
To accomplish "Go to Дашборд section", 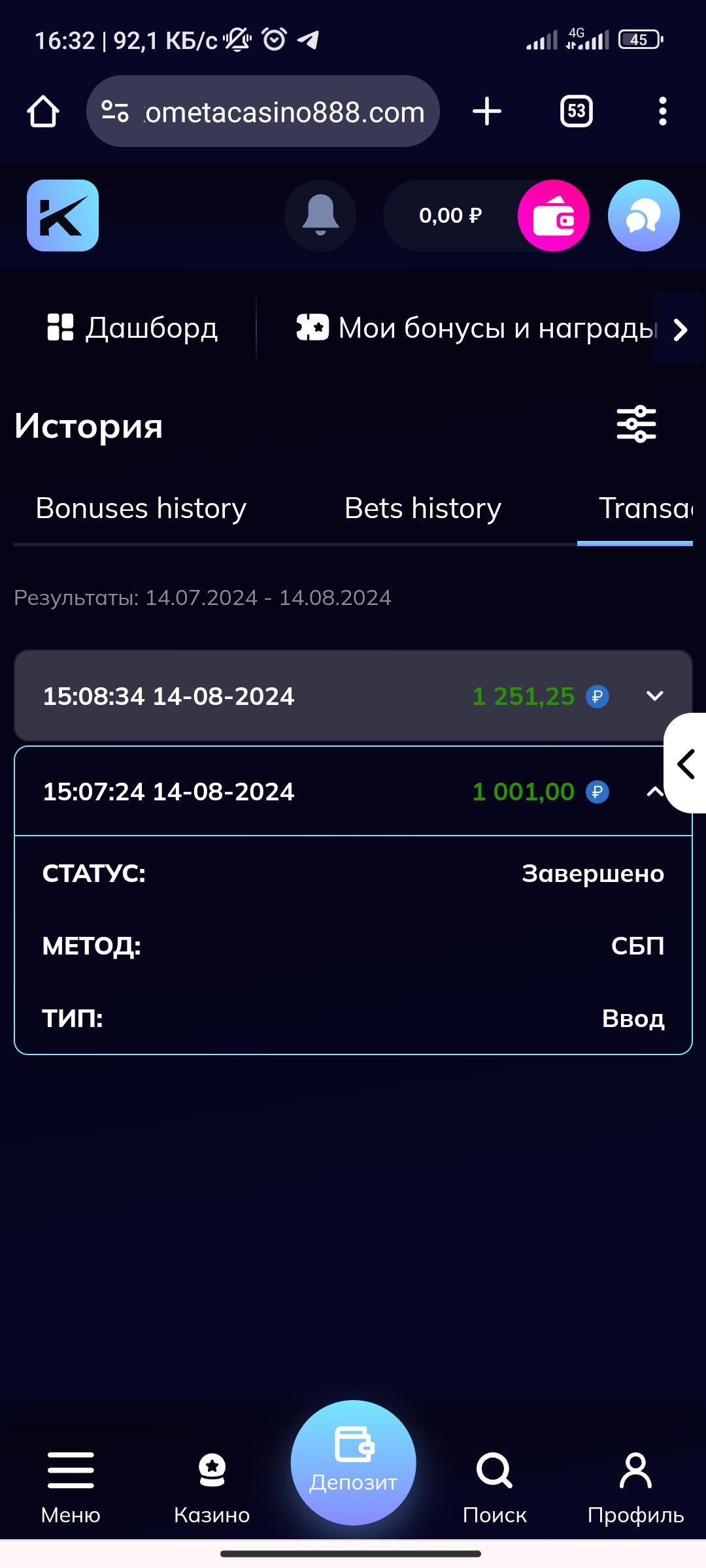I will click(133, 327).
